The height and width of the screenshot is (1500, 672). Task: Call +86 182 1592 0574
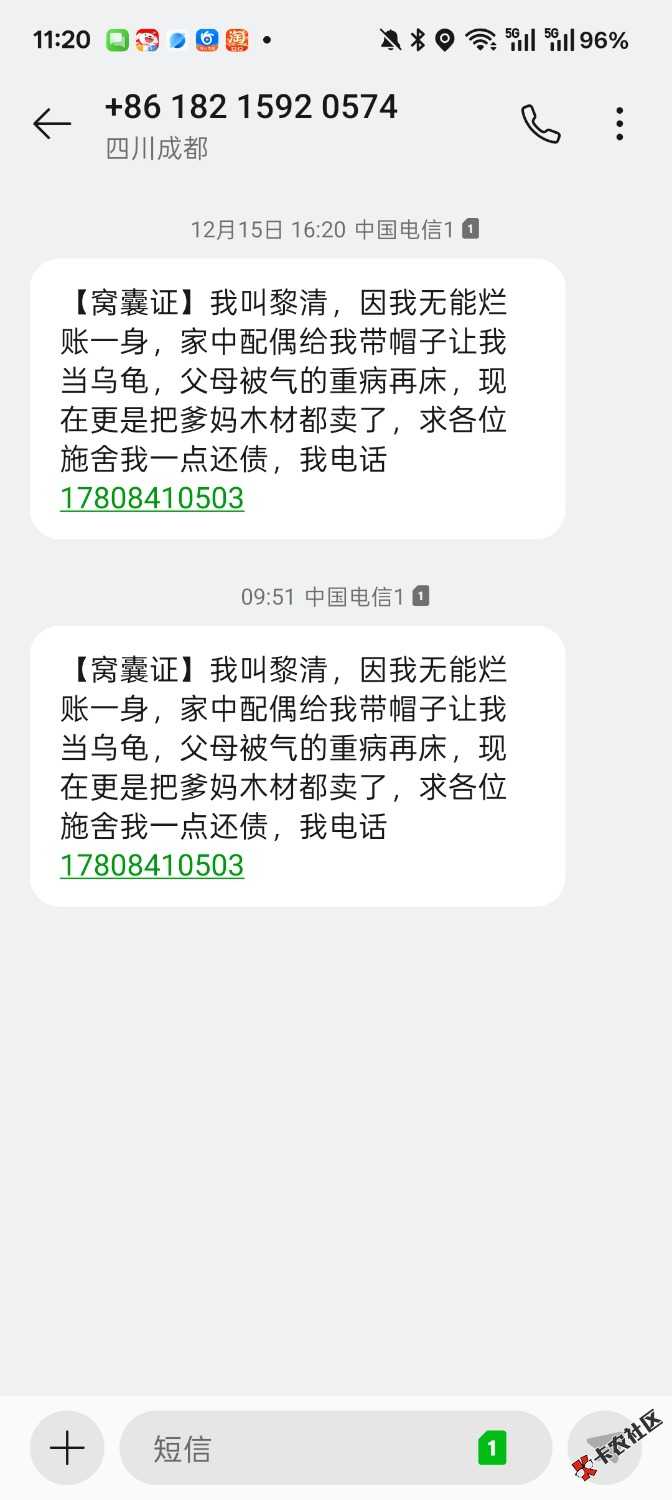click(541, 124)
